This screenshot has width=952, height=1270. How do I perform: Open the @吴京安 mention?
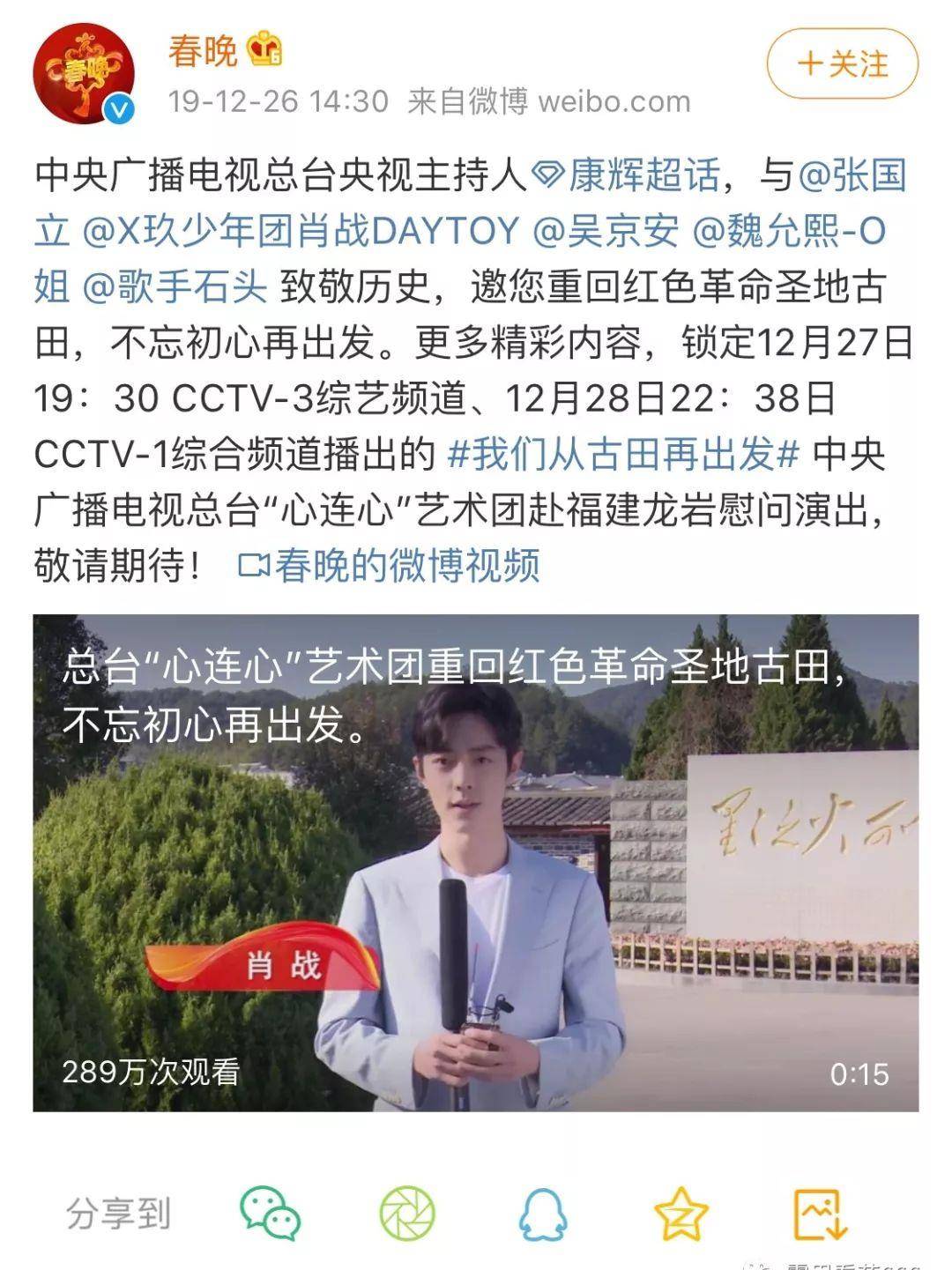click(606, 231)
